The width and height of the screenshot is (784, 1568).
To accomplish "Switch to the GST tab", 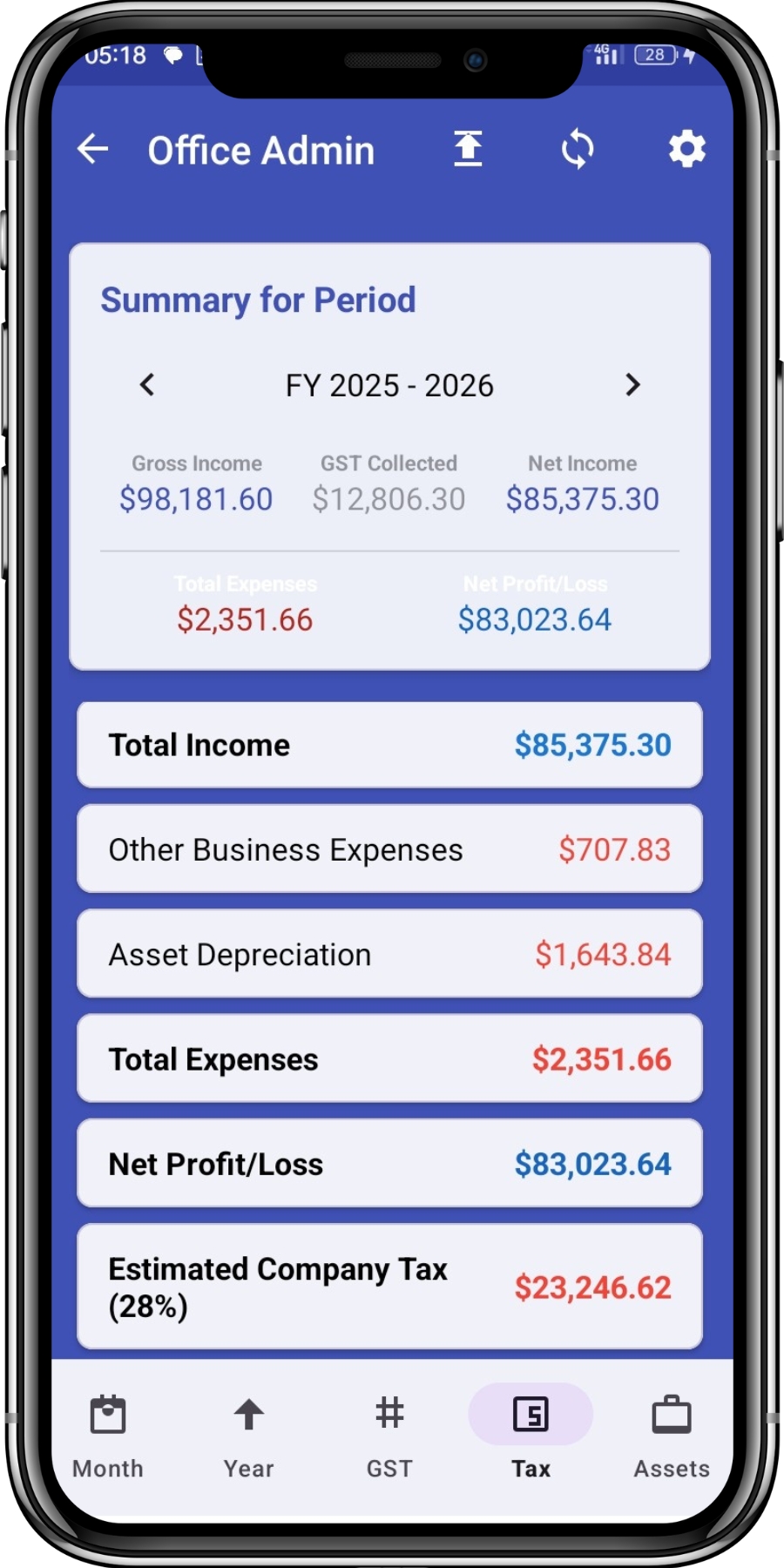I will 389,1436.
